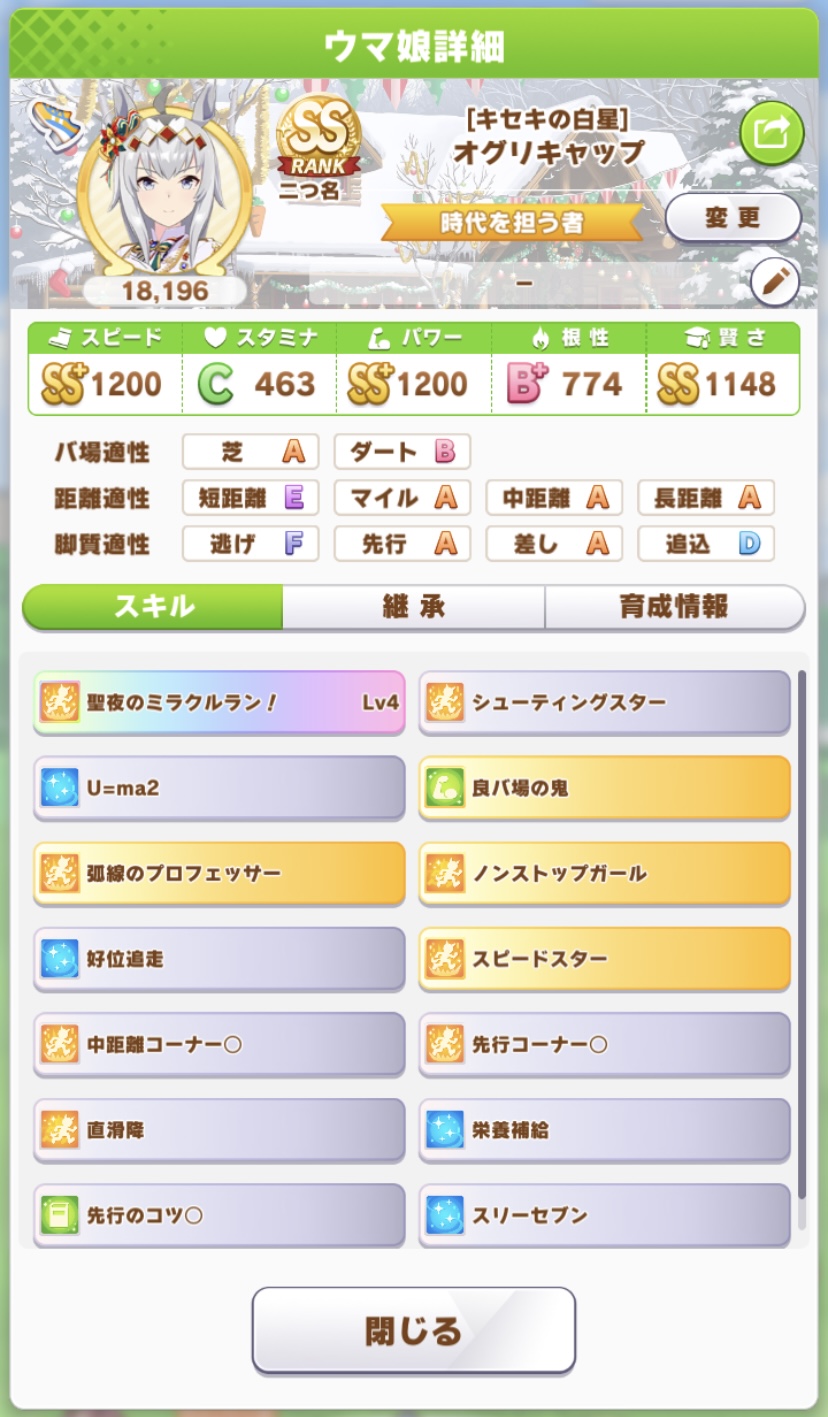
Task: Tap the 変更 button
Action: 732,218
